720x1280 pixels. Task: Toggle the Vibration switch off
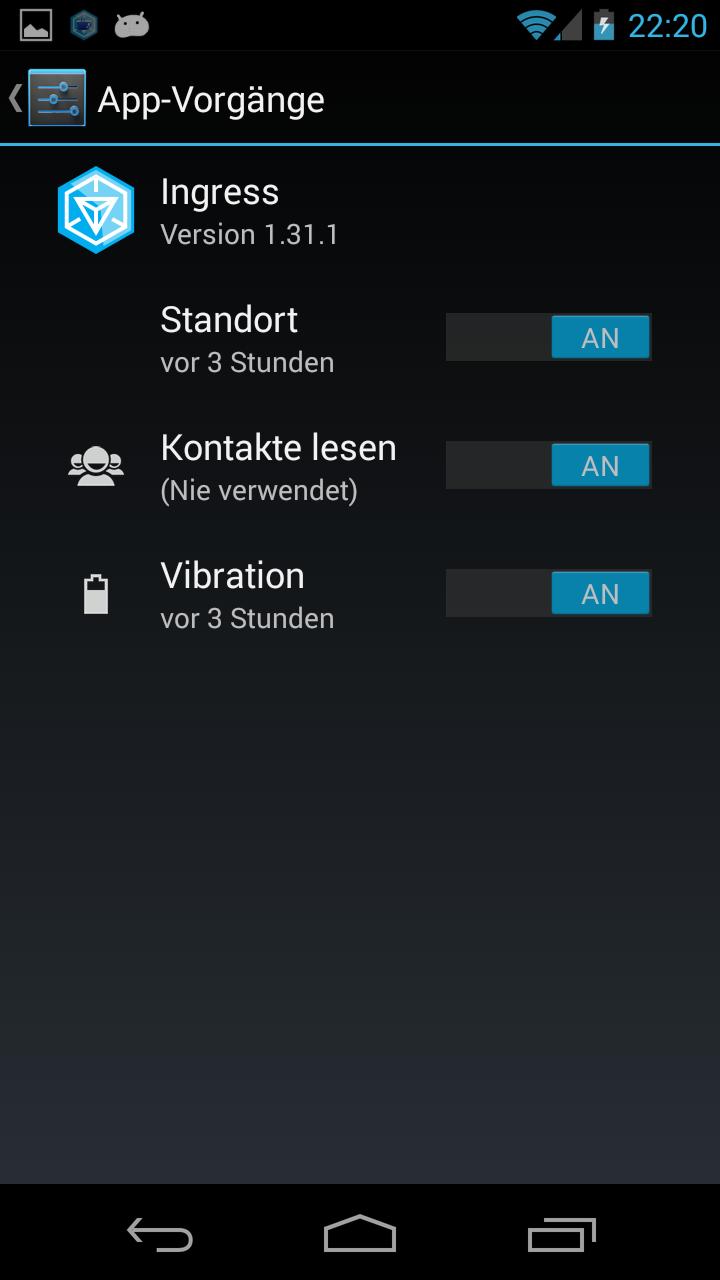(x=548, y=594)
